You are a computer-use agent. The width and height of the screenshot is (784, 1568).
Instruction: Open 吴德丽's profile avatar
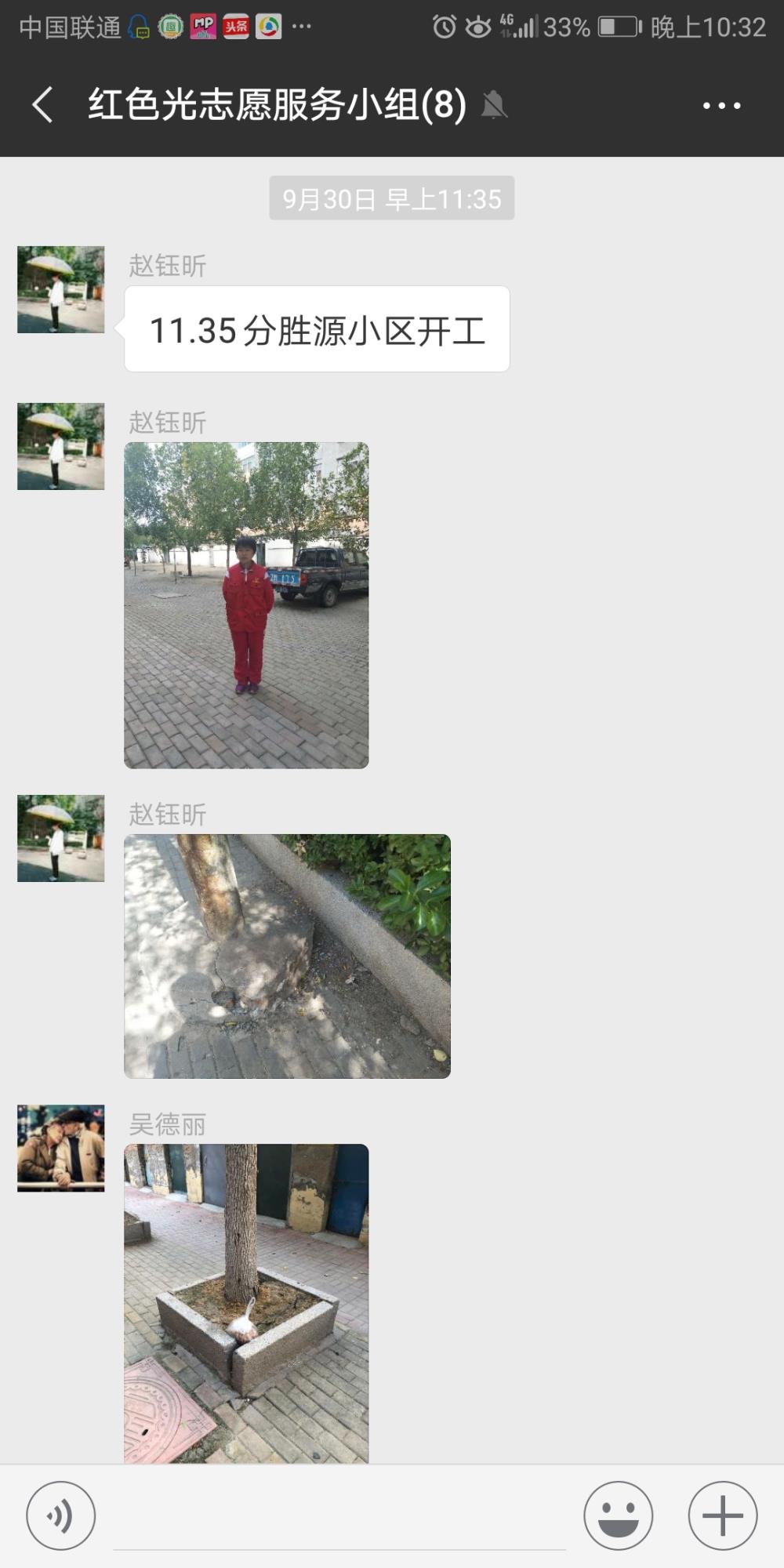pyautogui.click(x=61, y=1149)
